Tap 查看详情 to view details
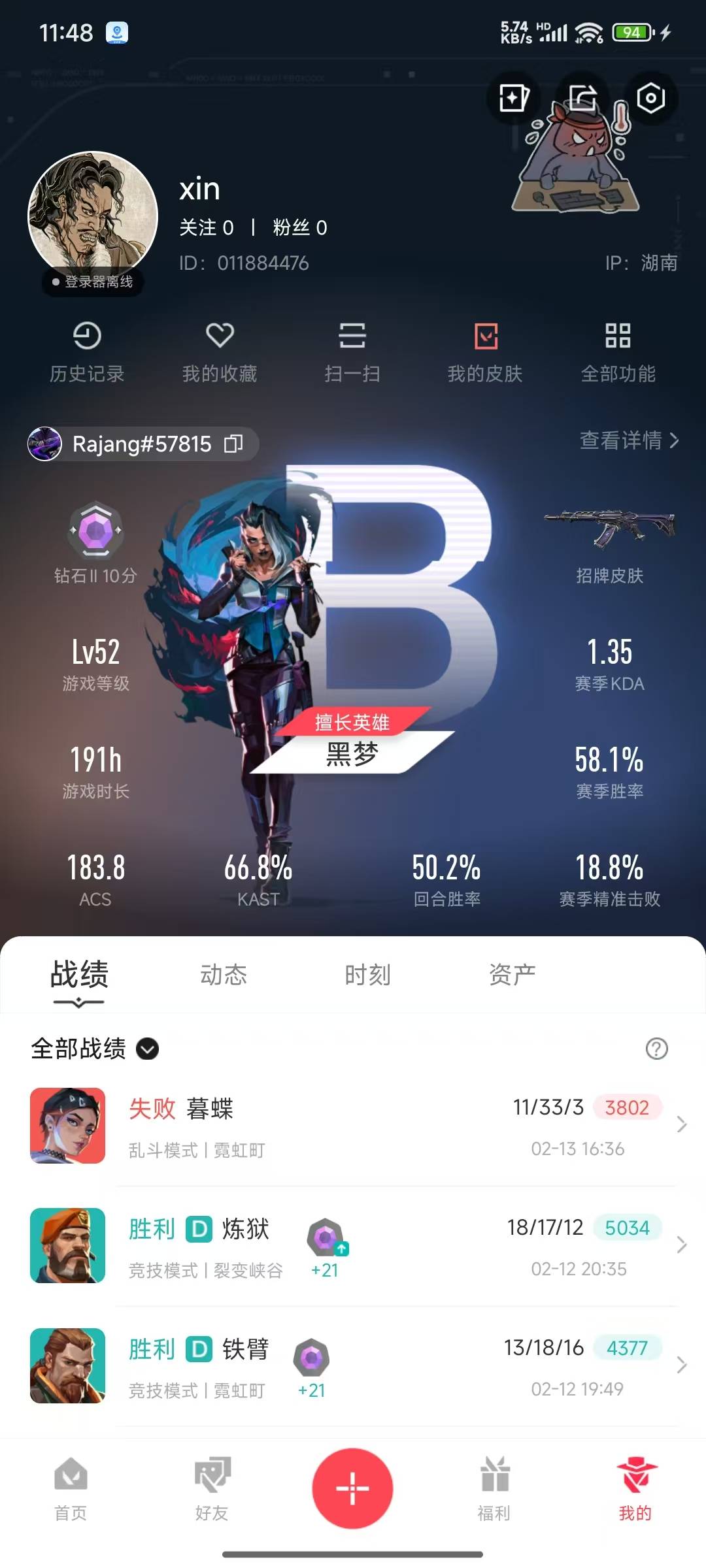The height and width of the screenshot is (1568, 706). pyautogui.click(x=630, y=440)
